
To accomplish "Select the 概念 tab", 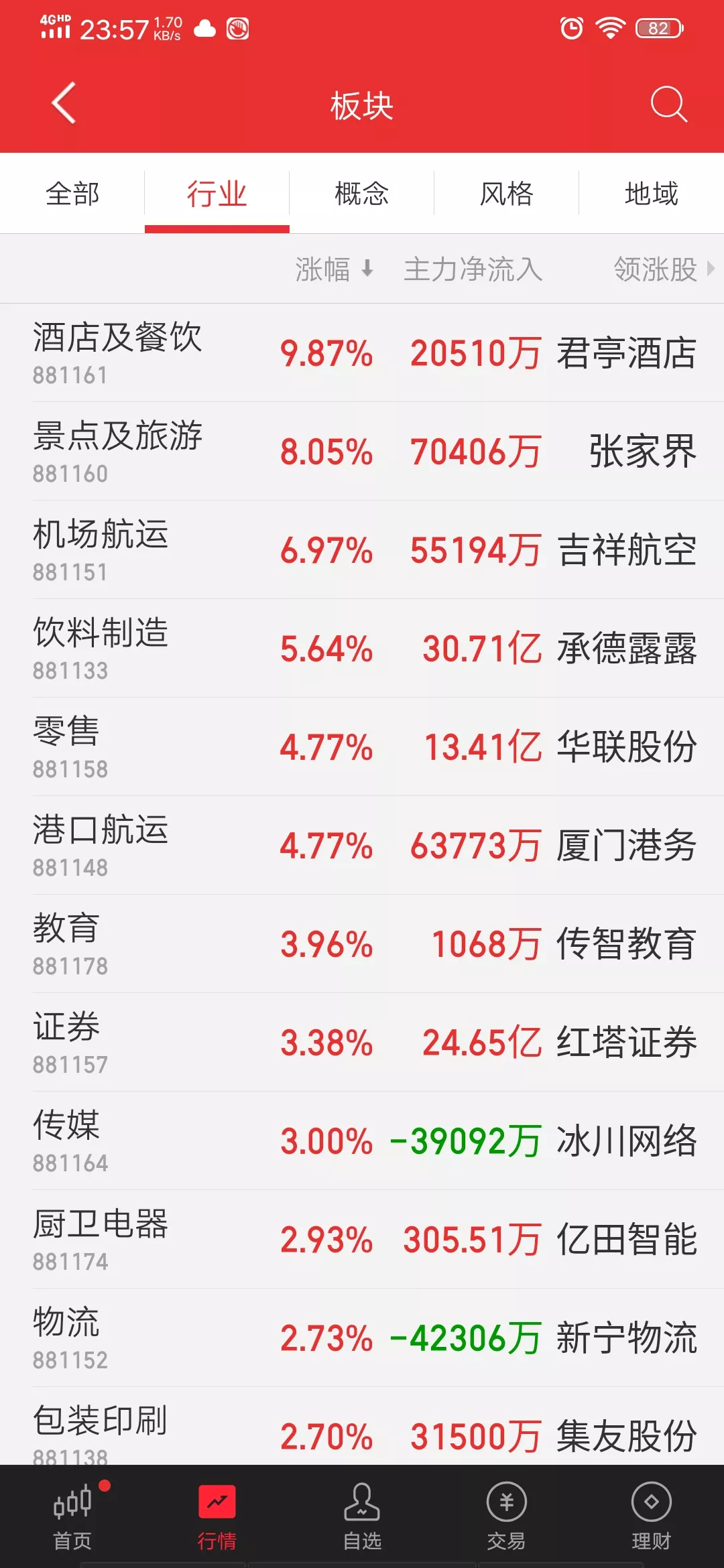I will pyautogui.click(x=362, y=194).
